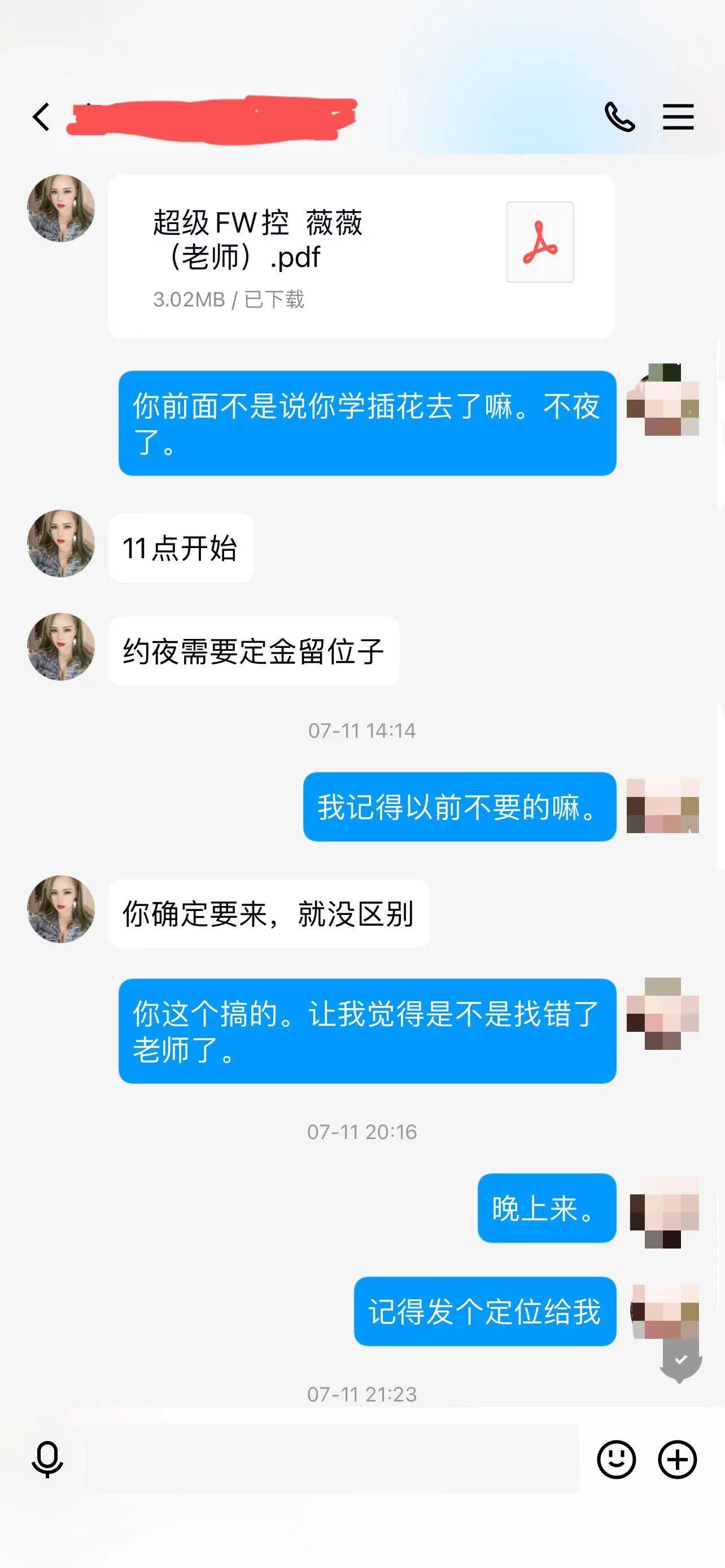Select the 记得发个定位给我 message

(484, 1310)
